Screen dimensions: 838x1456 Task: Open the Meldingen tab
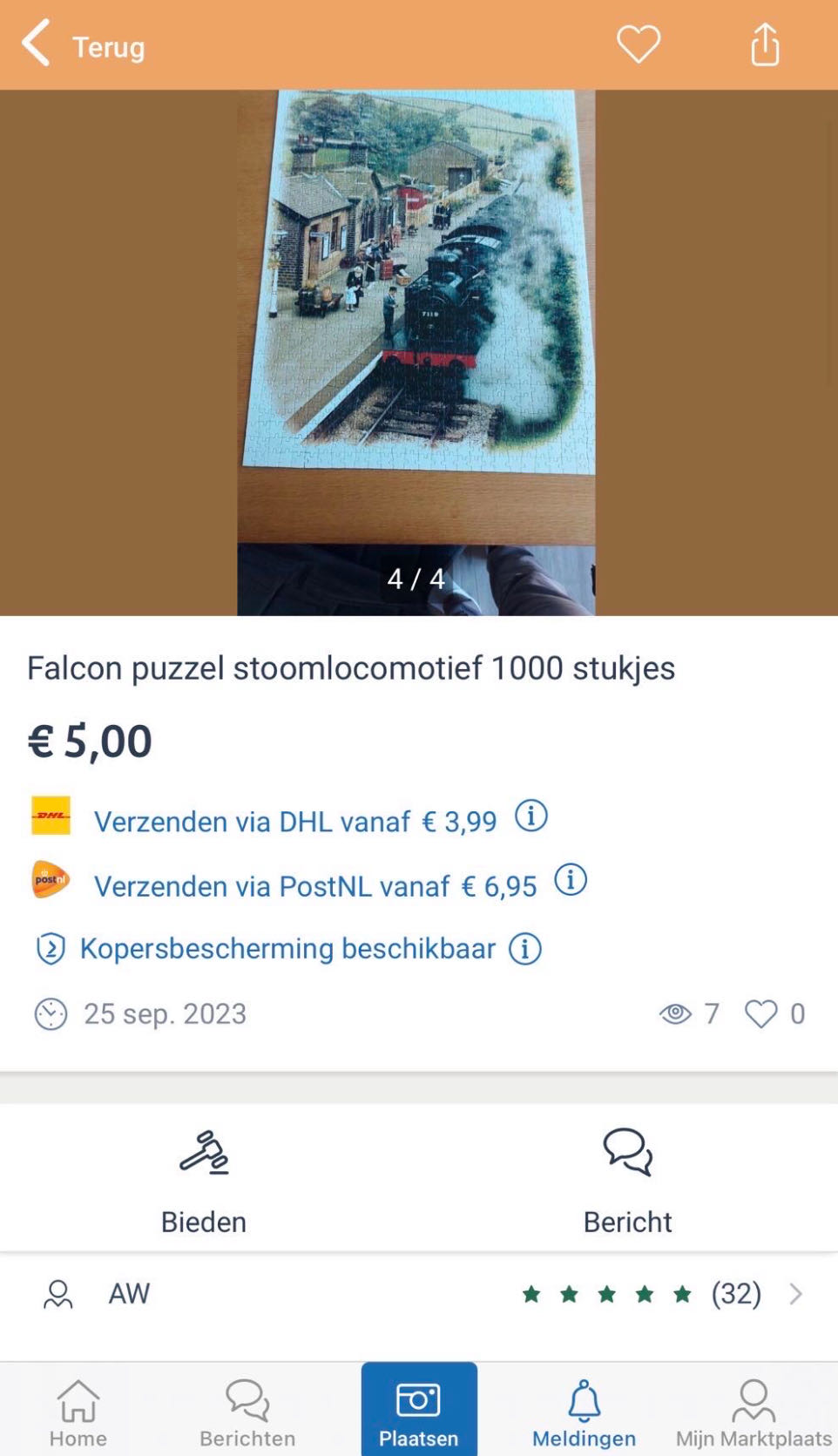pyautogui.click(x=584, y=1412)
